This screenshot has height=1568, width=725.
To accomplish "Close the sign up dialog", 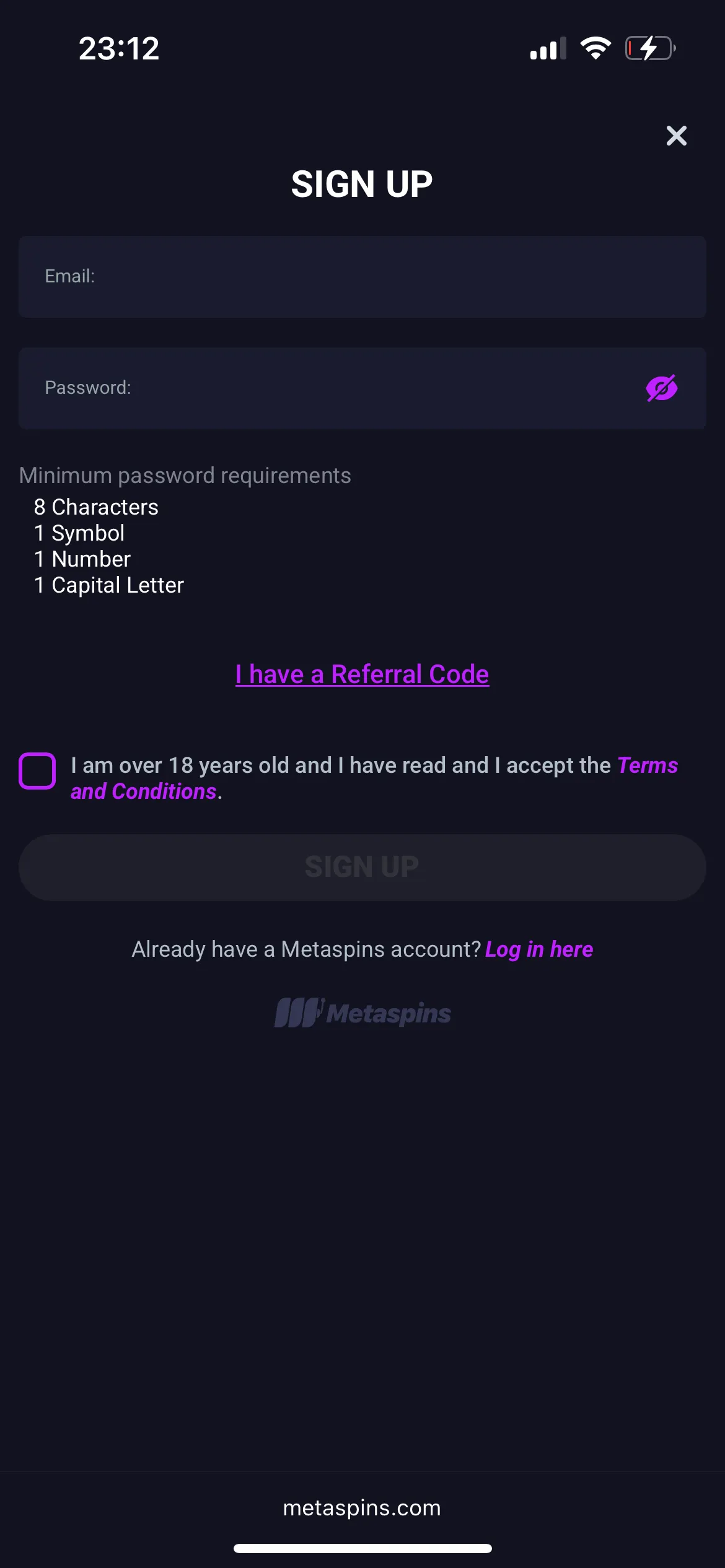I will (676, 136).
